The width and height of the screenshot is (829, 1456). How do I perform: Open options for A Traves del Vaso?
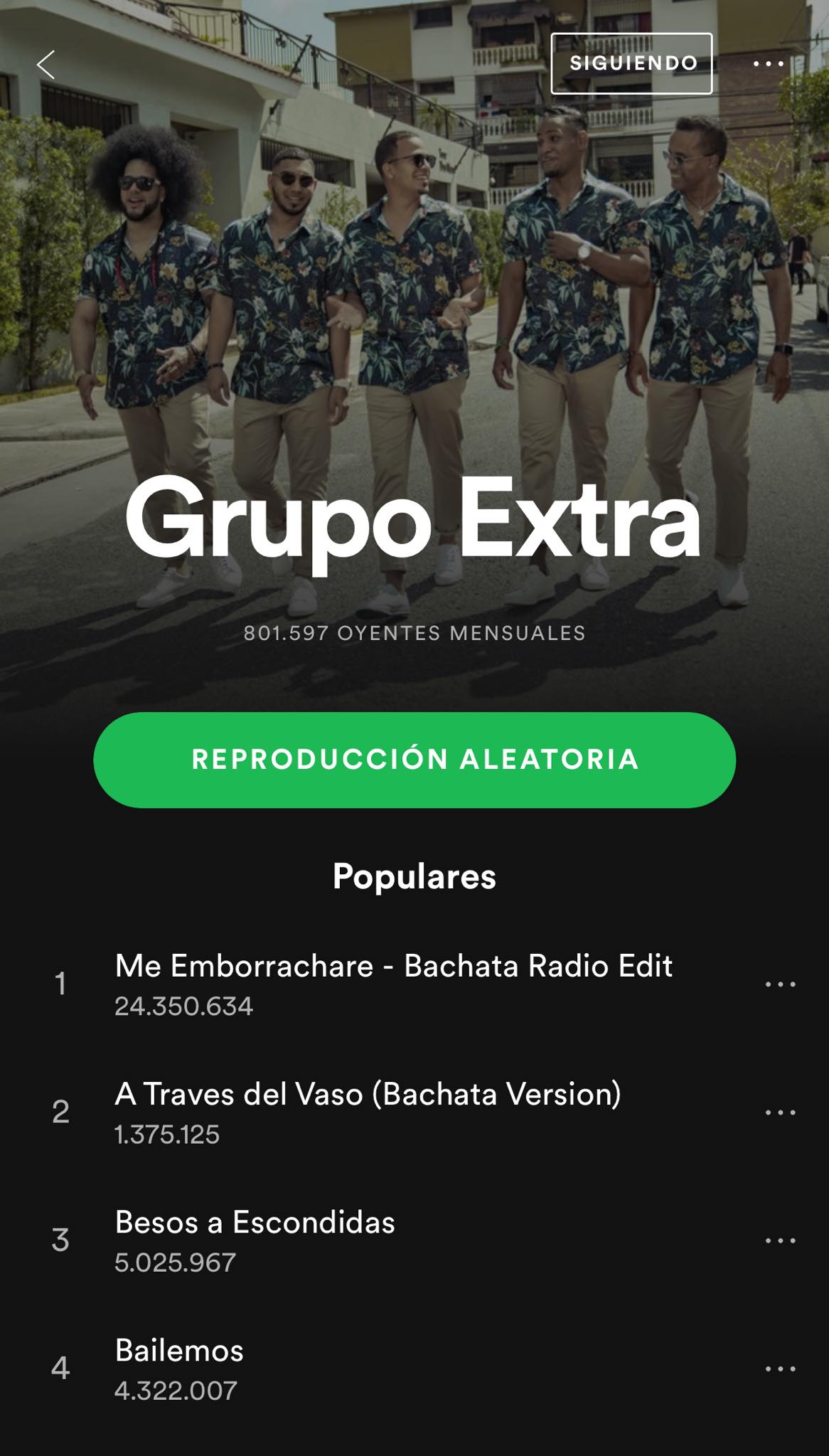tap(780, 1112)
